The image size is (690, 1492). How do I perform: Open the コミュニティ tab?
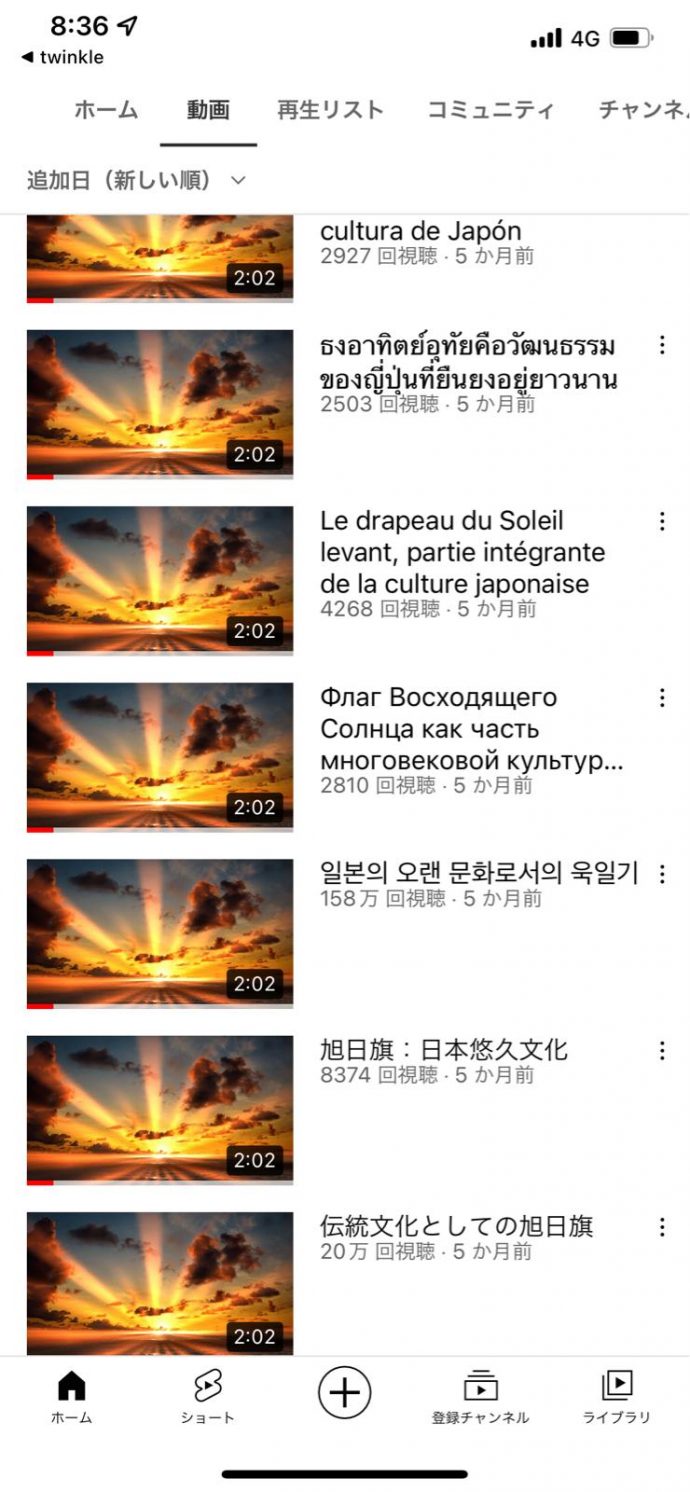click(490, 110)
